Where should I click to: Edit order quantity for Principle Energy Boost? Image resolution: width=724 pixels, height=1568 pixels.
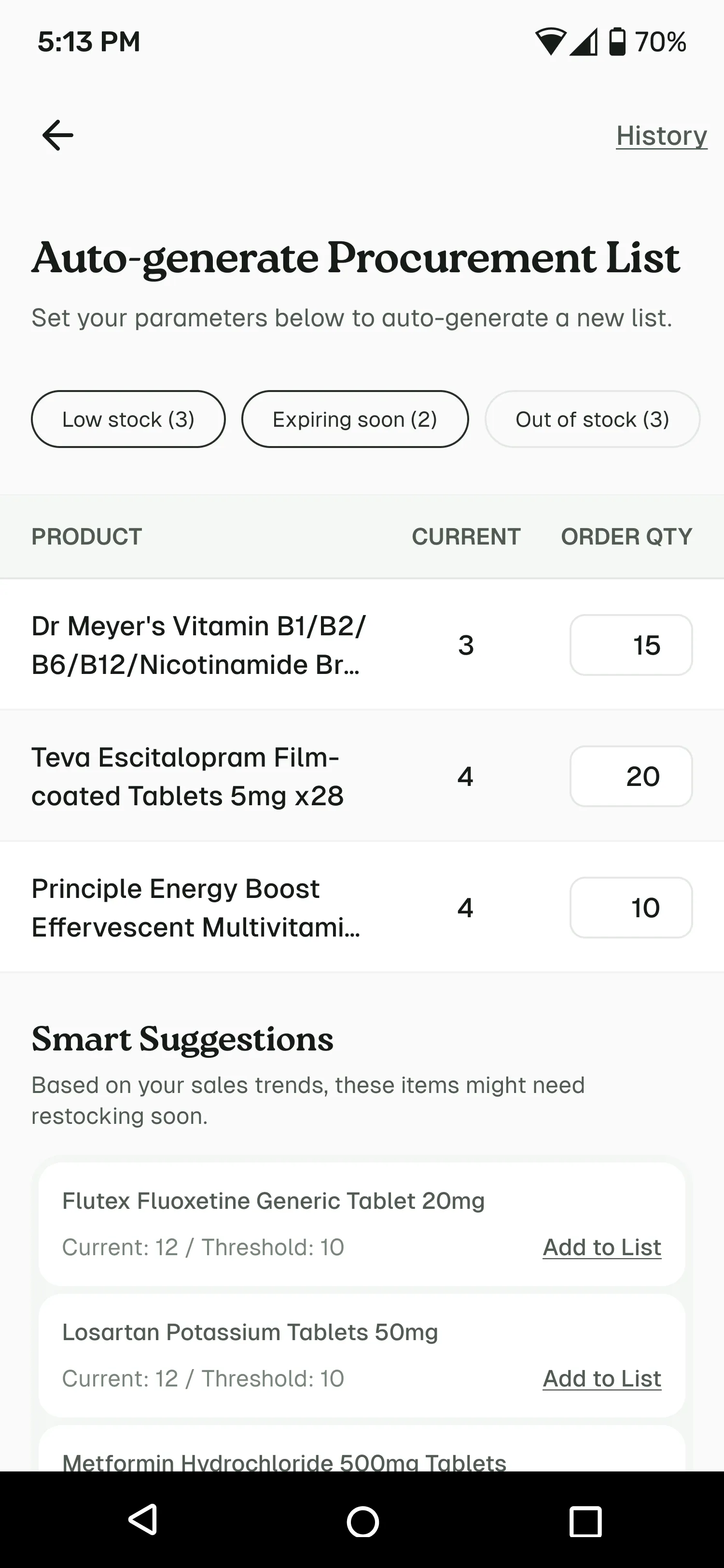631,908
